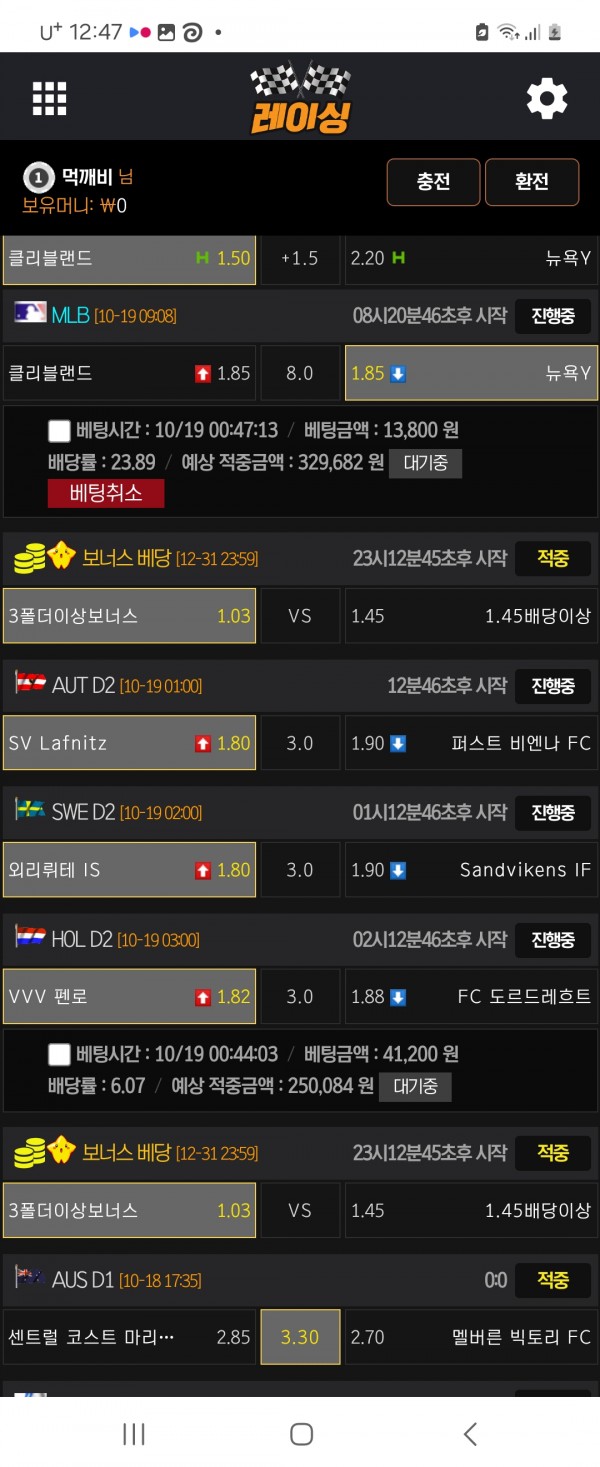Go back with system back button
Screen dimensions: 600x1467
[470, 1434]
